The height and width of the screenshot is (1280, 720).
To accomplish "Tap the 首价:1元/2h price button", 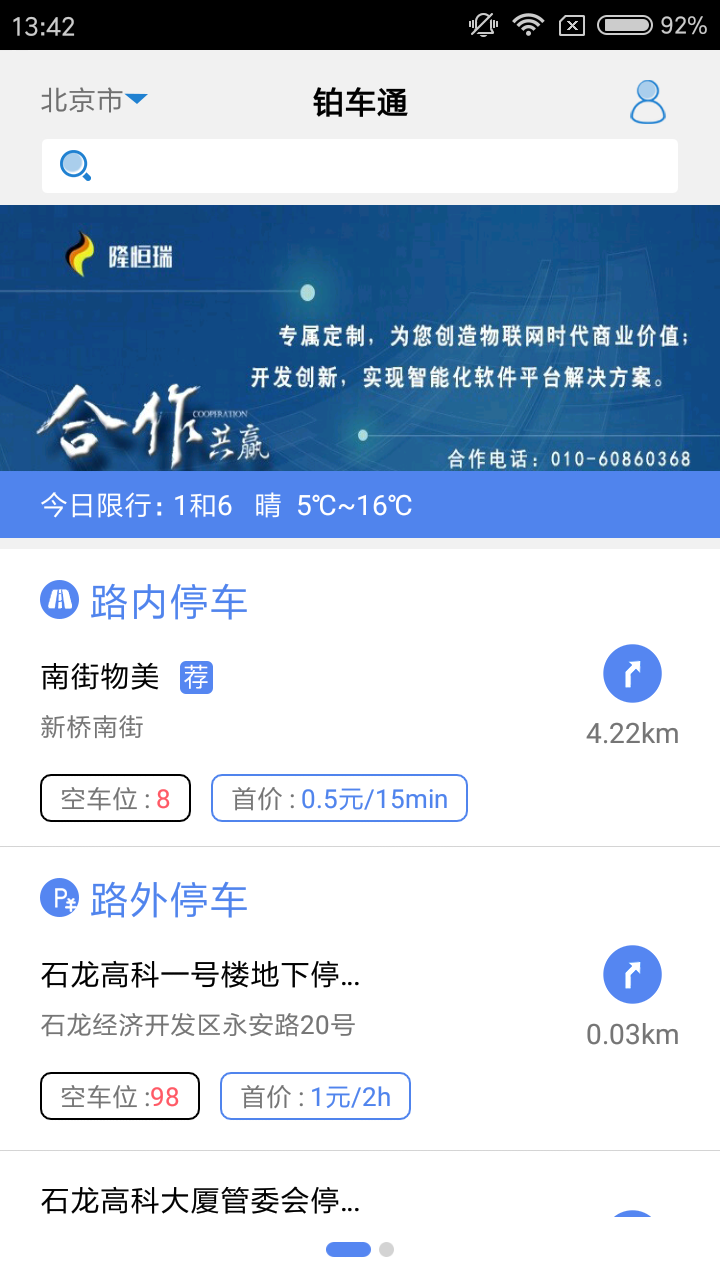I will 315,1096.
